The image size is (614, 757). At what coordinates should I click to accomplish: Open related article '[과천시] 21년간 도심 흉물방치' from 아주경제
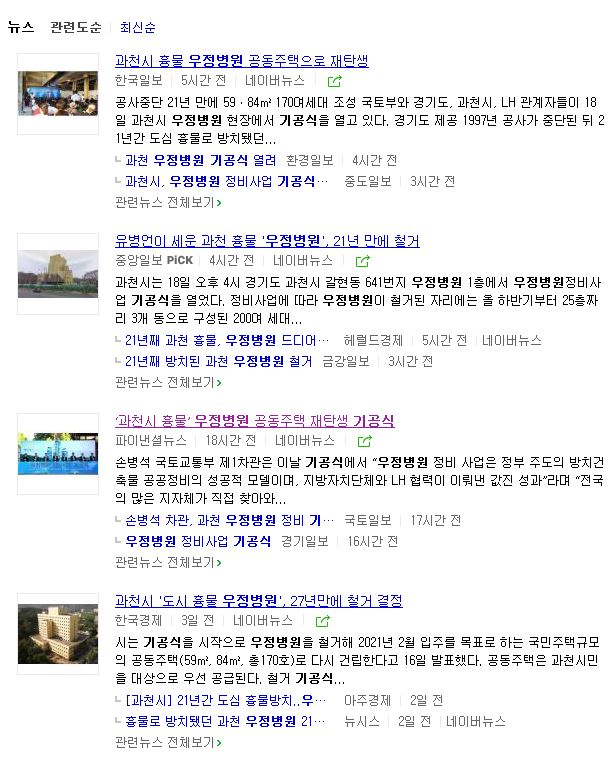pos(219,700)
